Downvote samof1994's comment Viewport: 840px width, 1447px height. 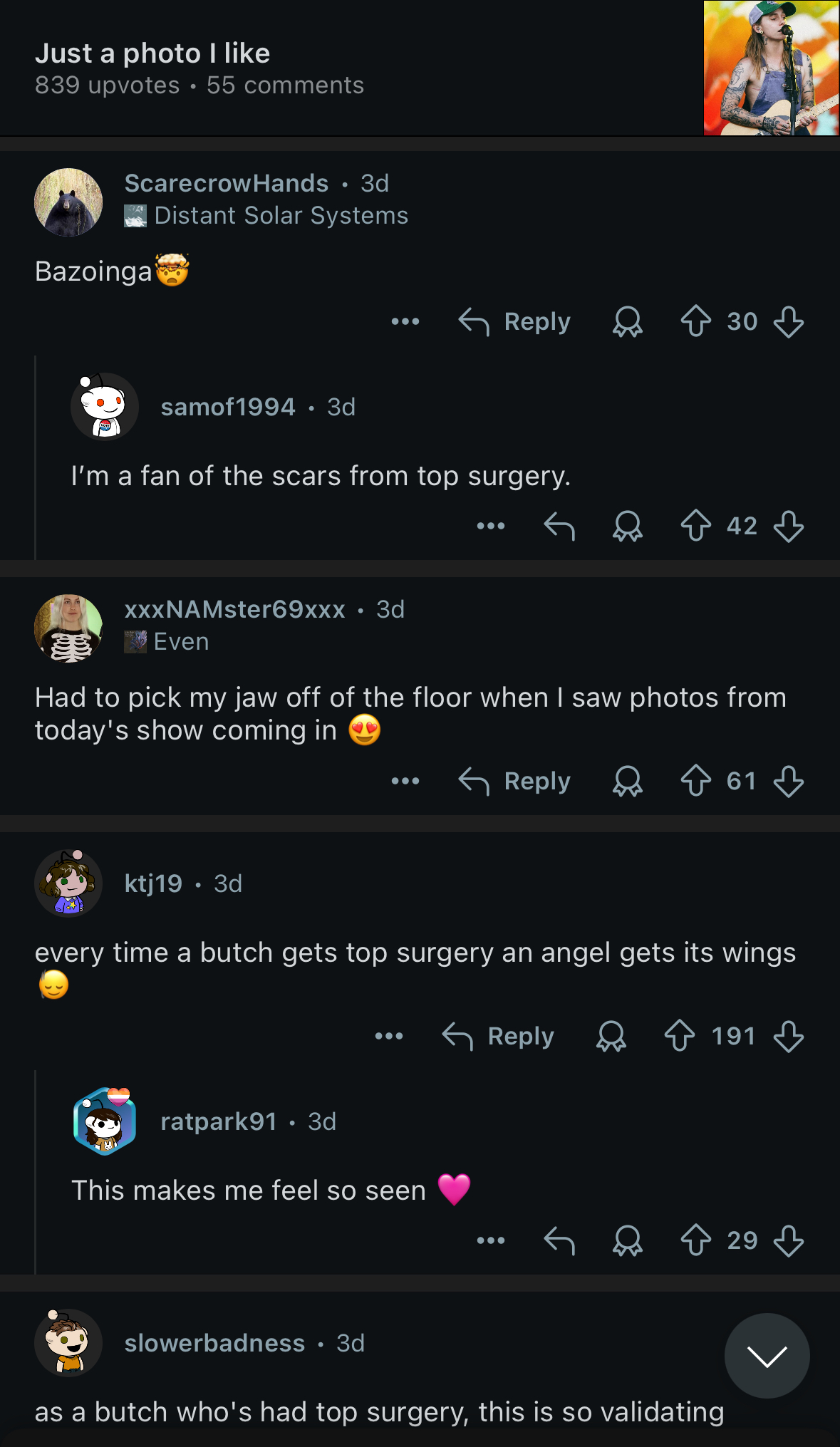tap(789, 527)
